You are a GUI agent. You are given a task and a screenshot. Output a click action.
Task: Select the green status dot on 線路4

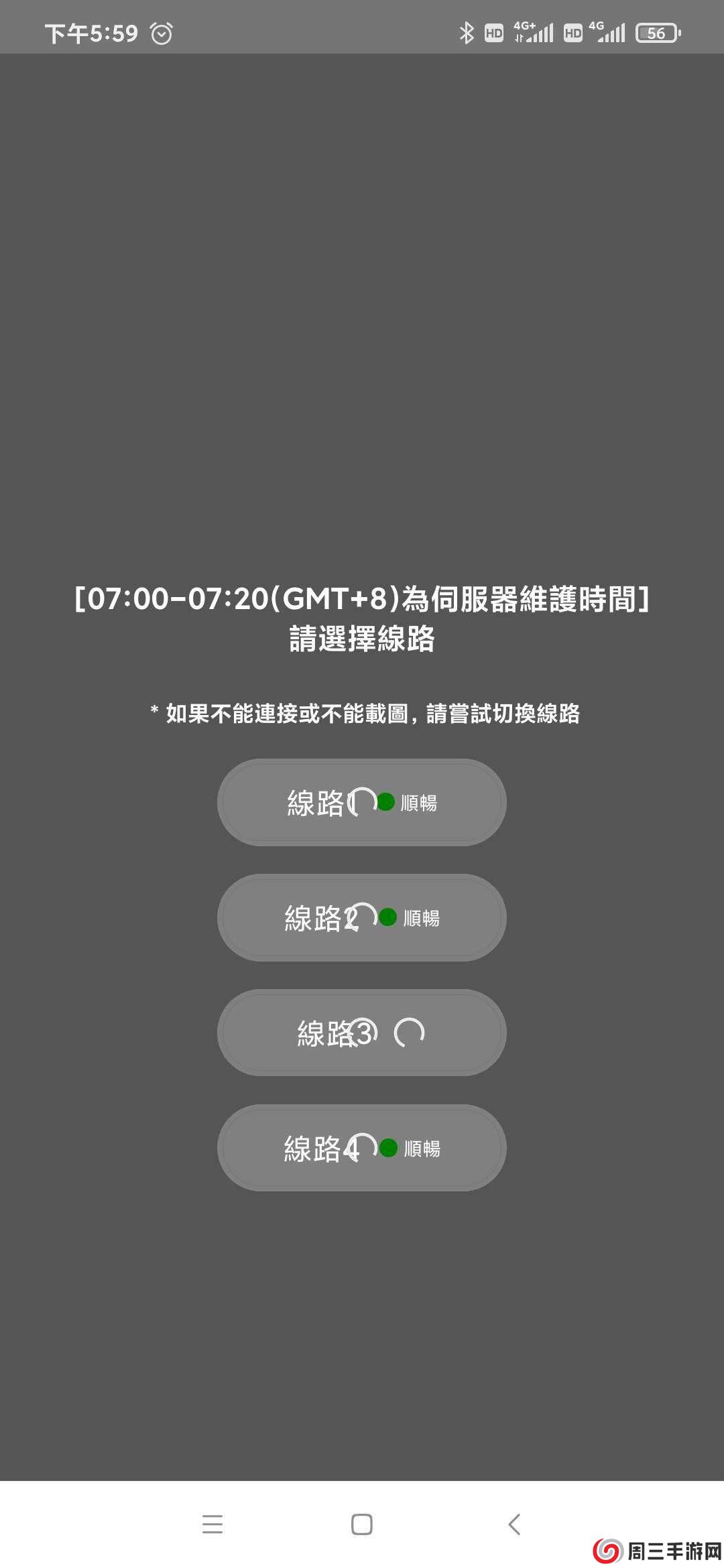coord(387,1147)
